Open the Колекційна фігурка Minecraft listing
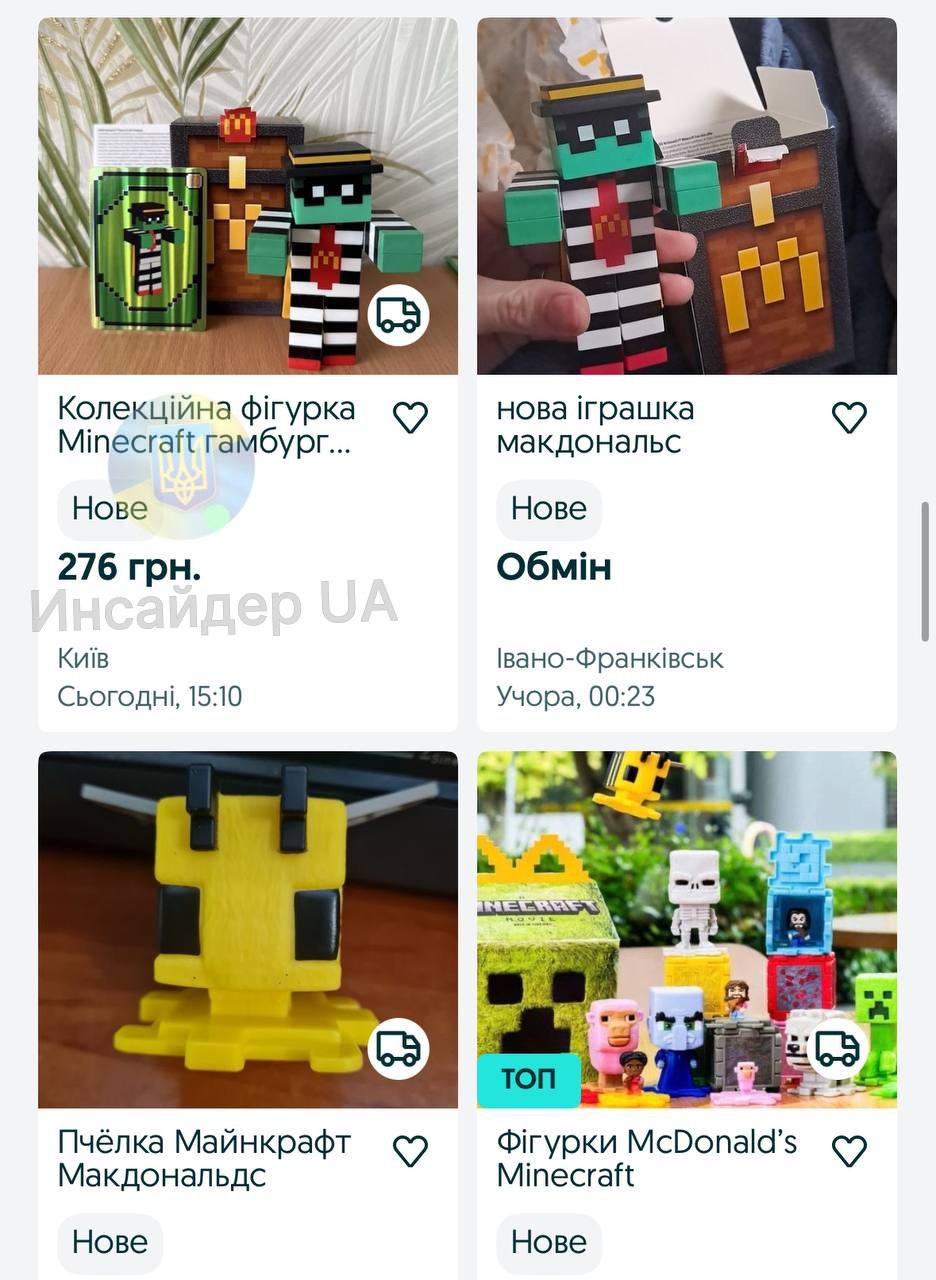 tap(205, 425)
